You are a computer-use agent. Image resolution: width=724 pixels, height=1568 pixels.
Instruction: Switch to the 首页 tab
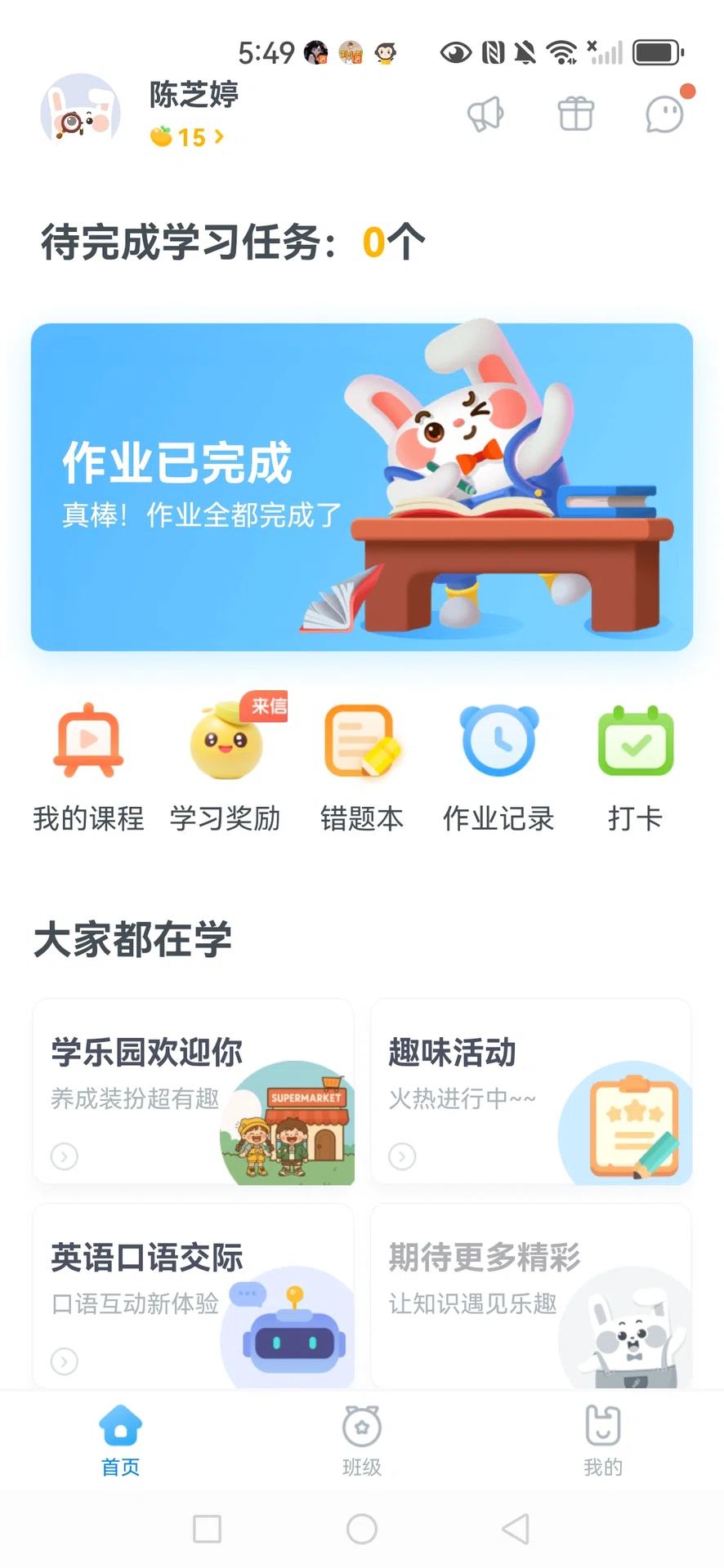(x=121, y=1441)
